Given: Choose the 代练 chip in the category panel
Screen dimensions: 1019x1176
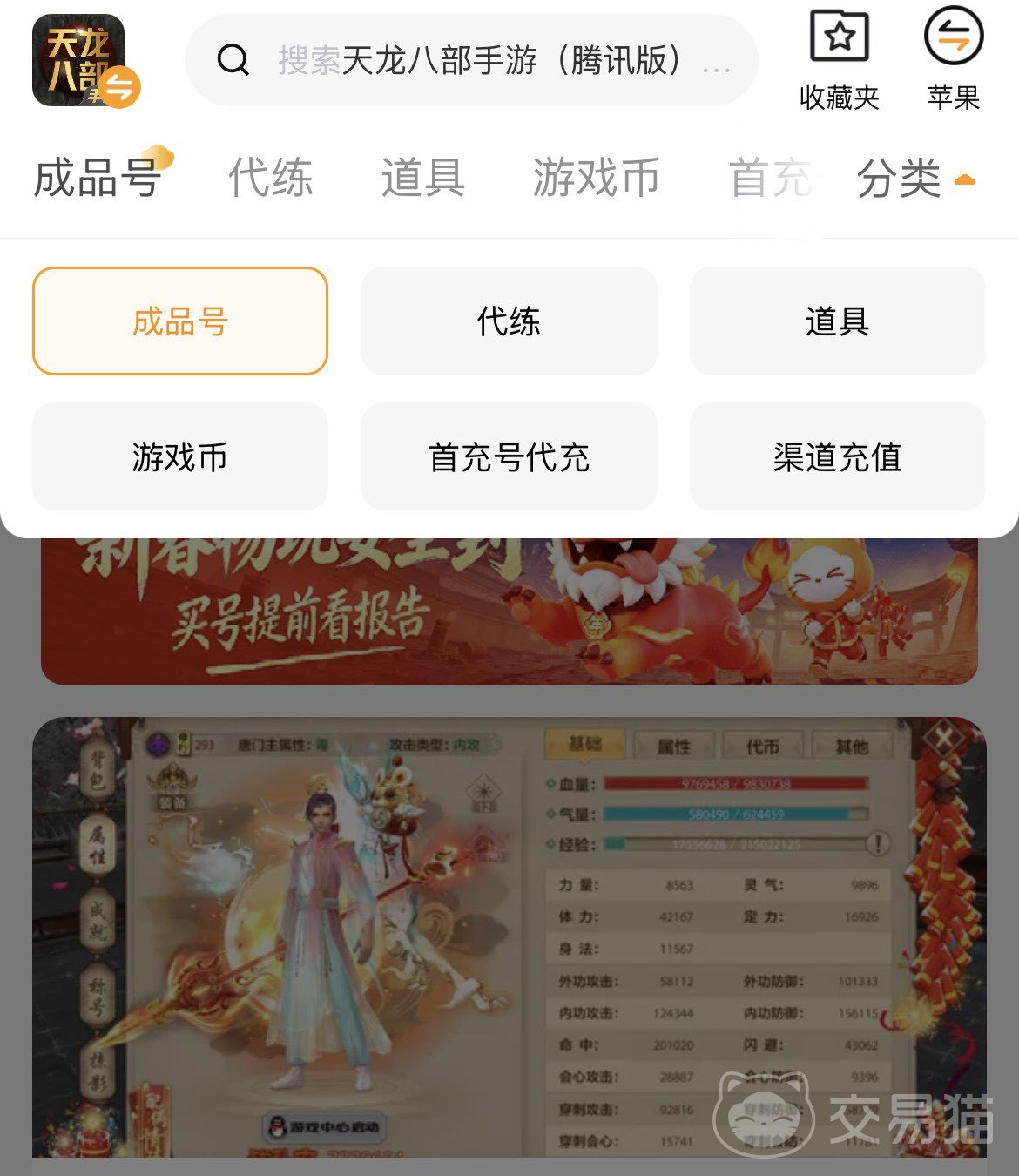Looking at the screenshot, I should coord(509,321).
